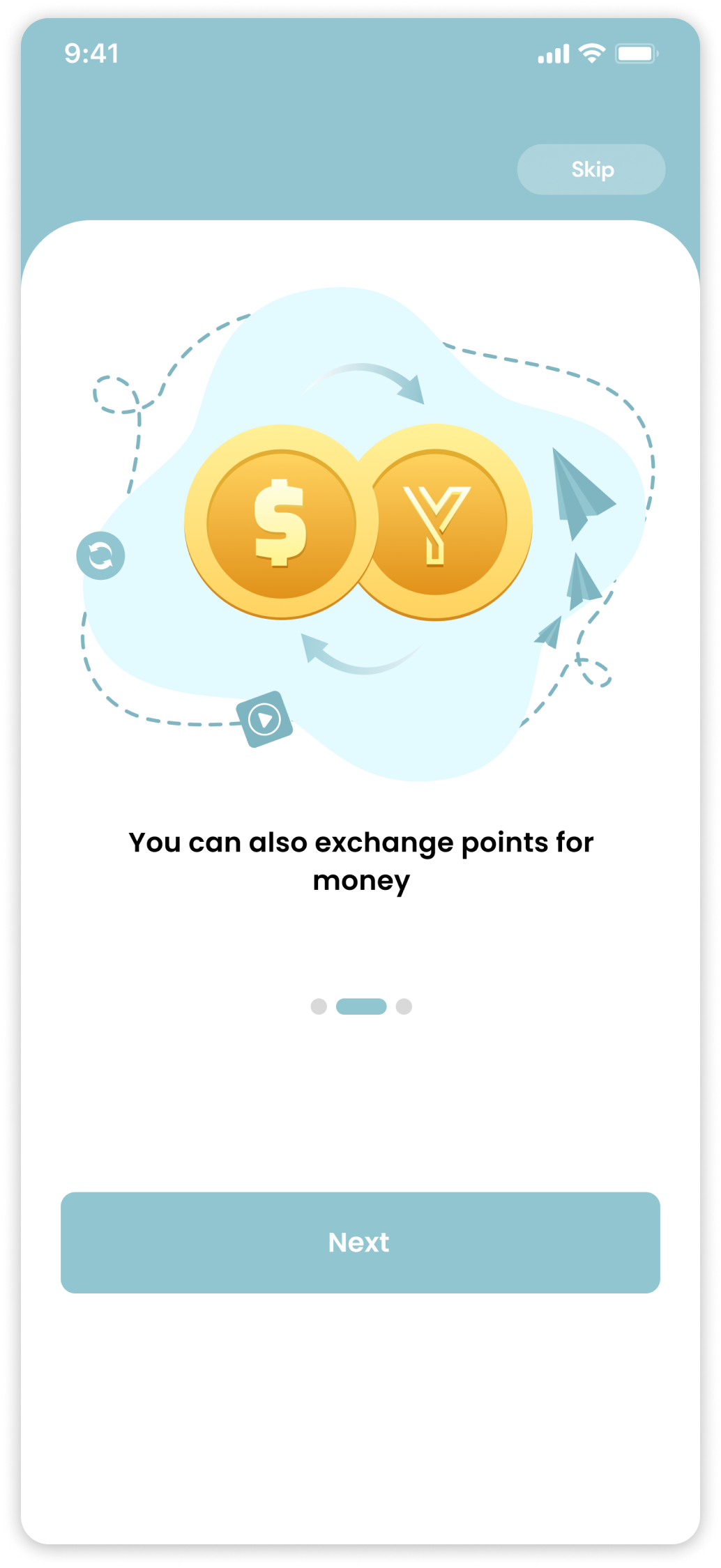Jump to the last onboarding page dot
This screenshot has width=721, height=1568.
(404, 1006)
